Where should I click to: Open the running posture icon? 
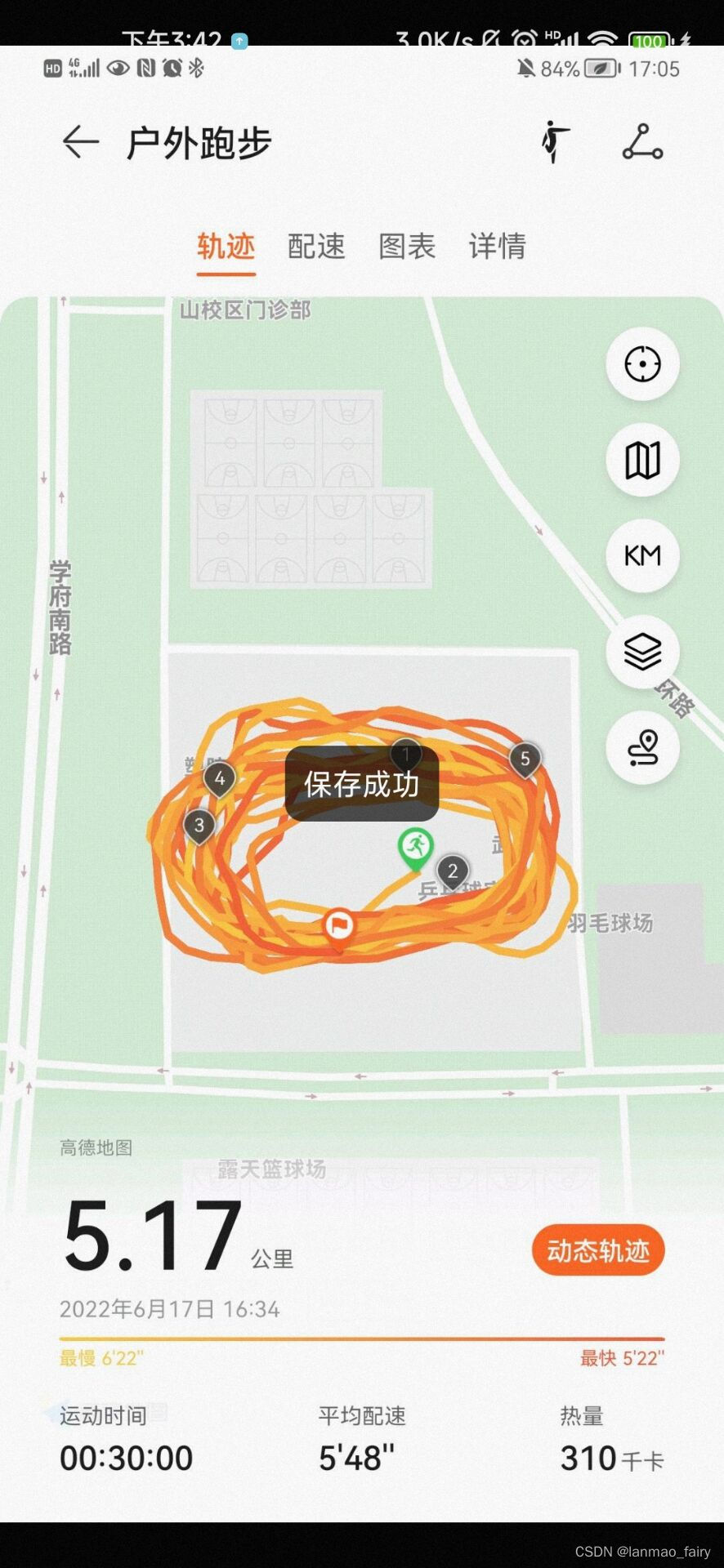556,142
